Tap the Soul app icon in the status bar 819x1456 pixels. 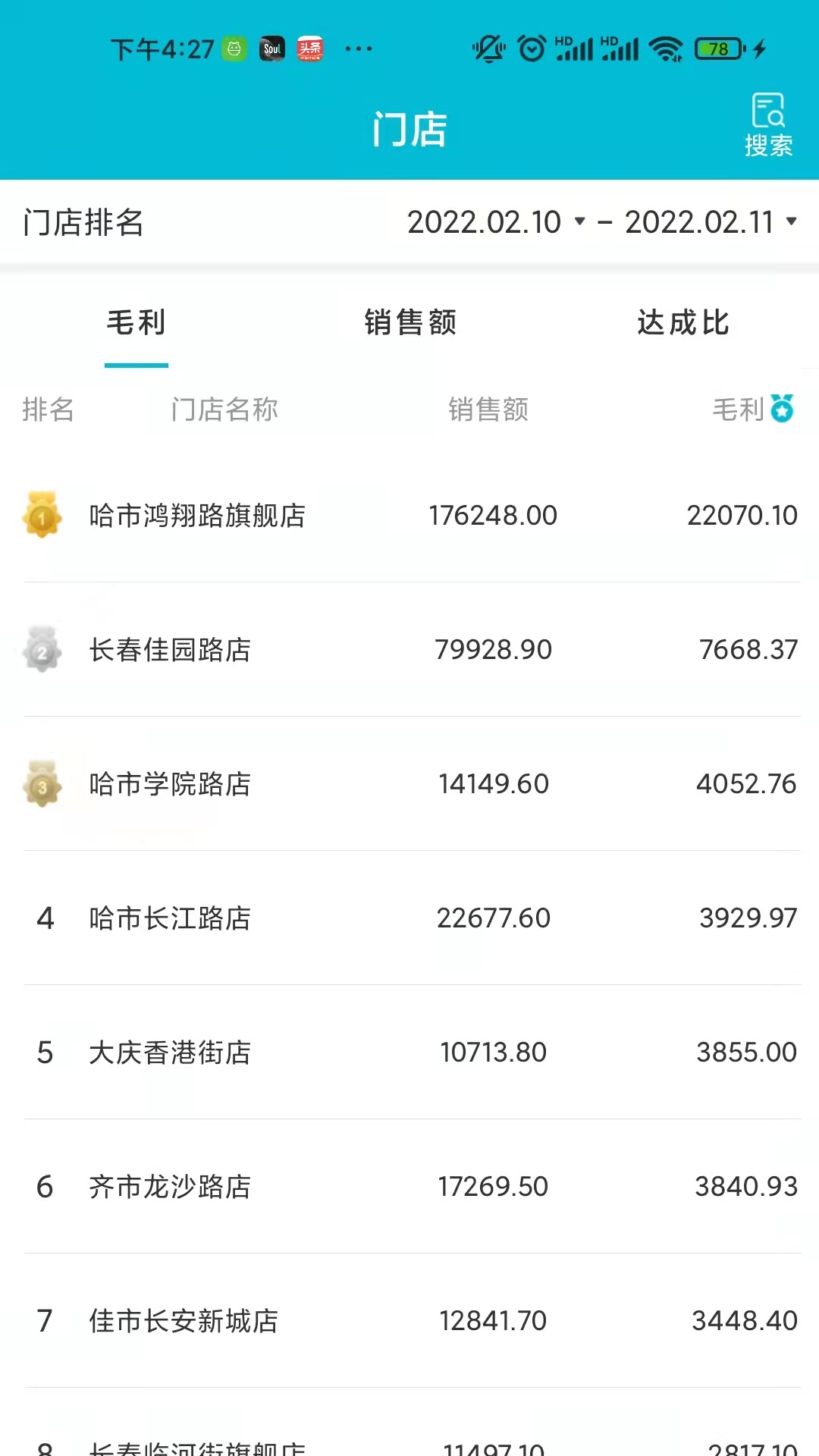[273, 47]
